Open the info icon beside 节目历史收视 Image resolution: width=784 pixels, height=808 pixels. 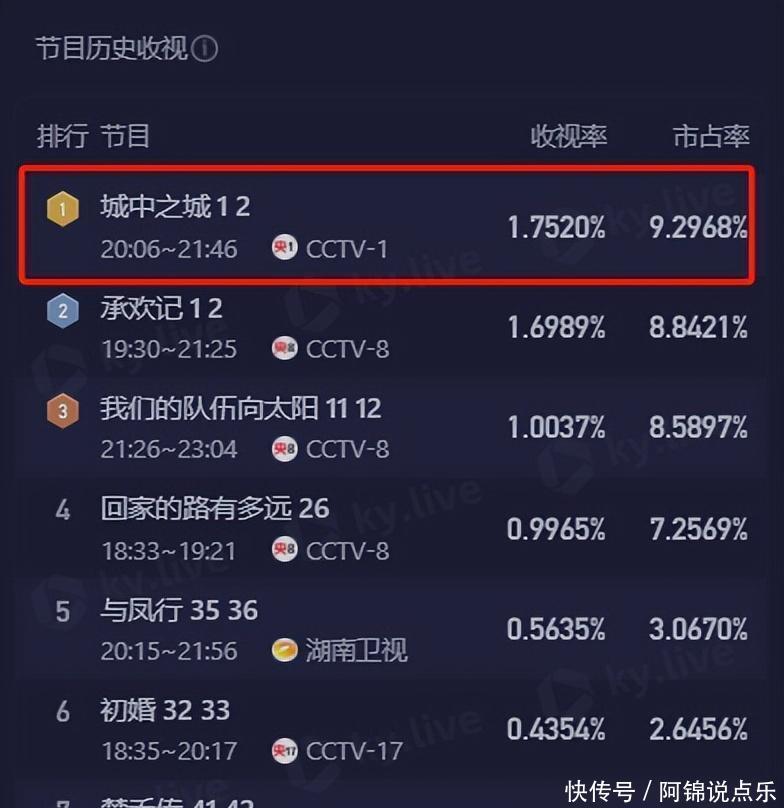coord(205,49)
